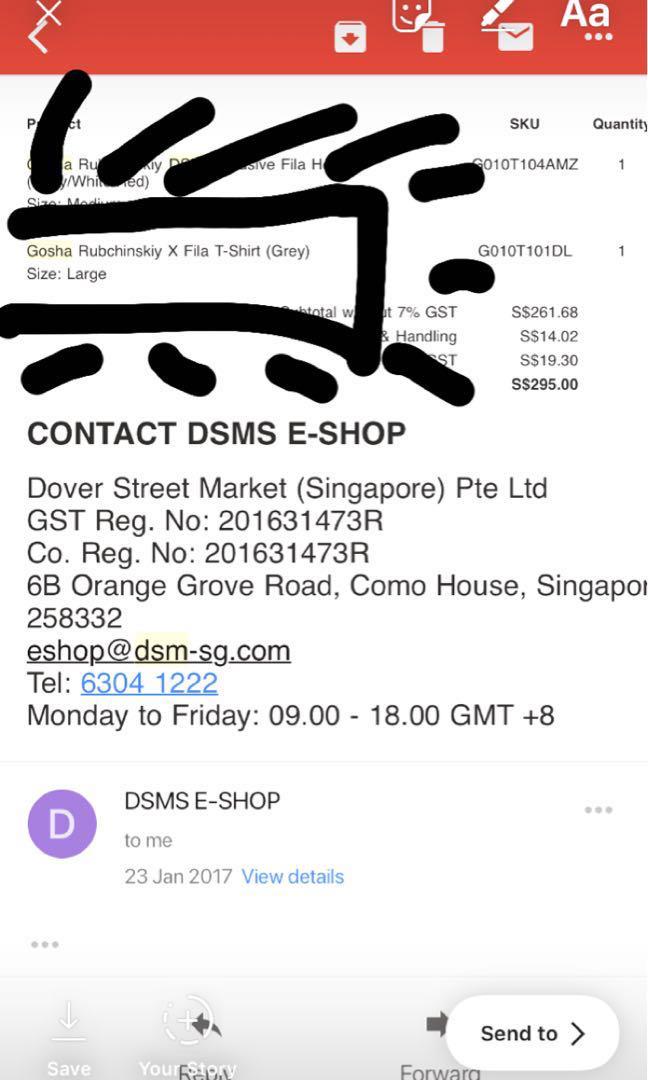
Task: Tap the Send to button
Action: point(532,1033)
